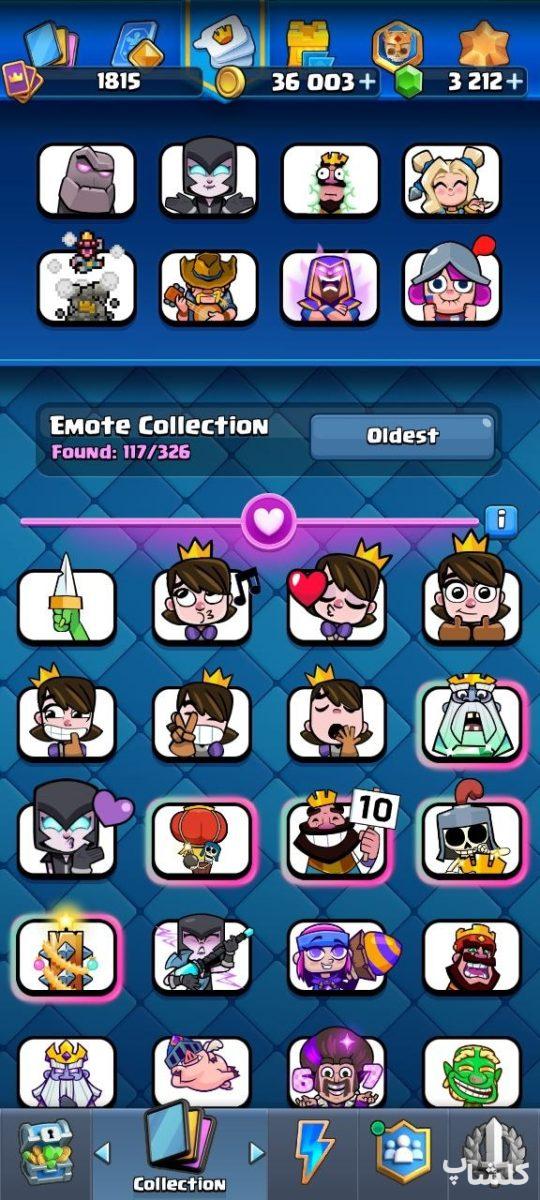Open the emote info icon

(500, 520)
